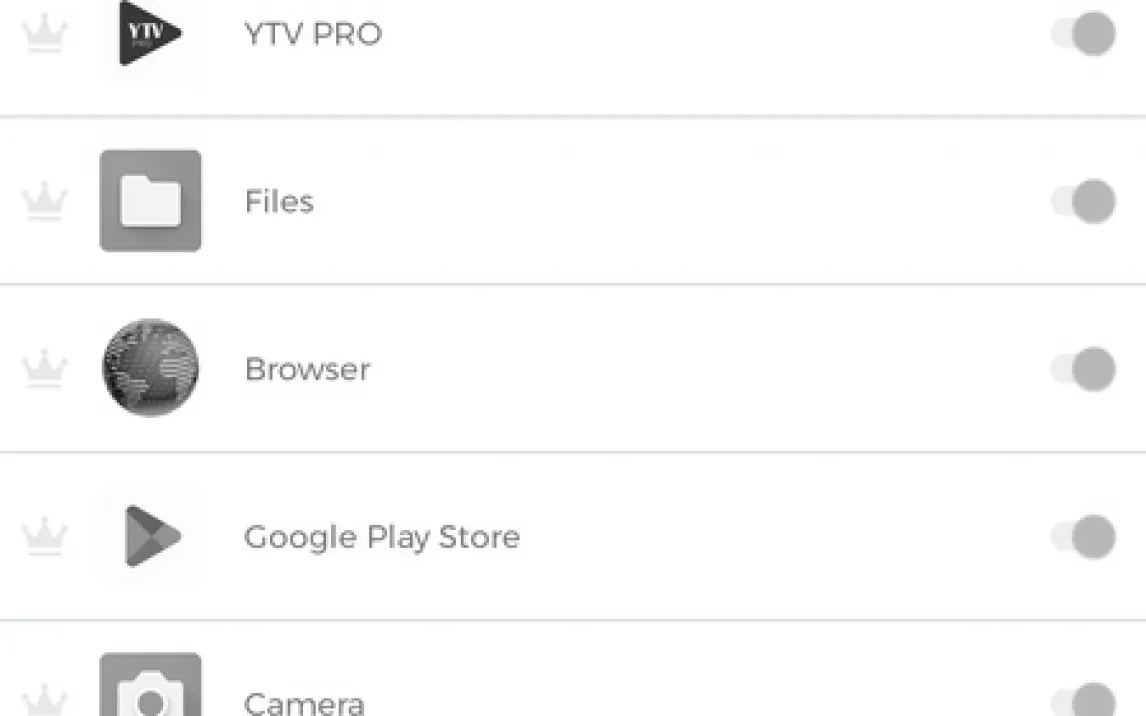Tap the crown icon beside Files
The height and width of the screenshot is (716, 1146).
point(44,202)
